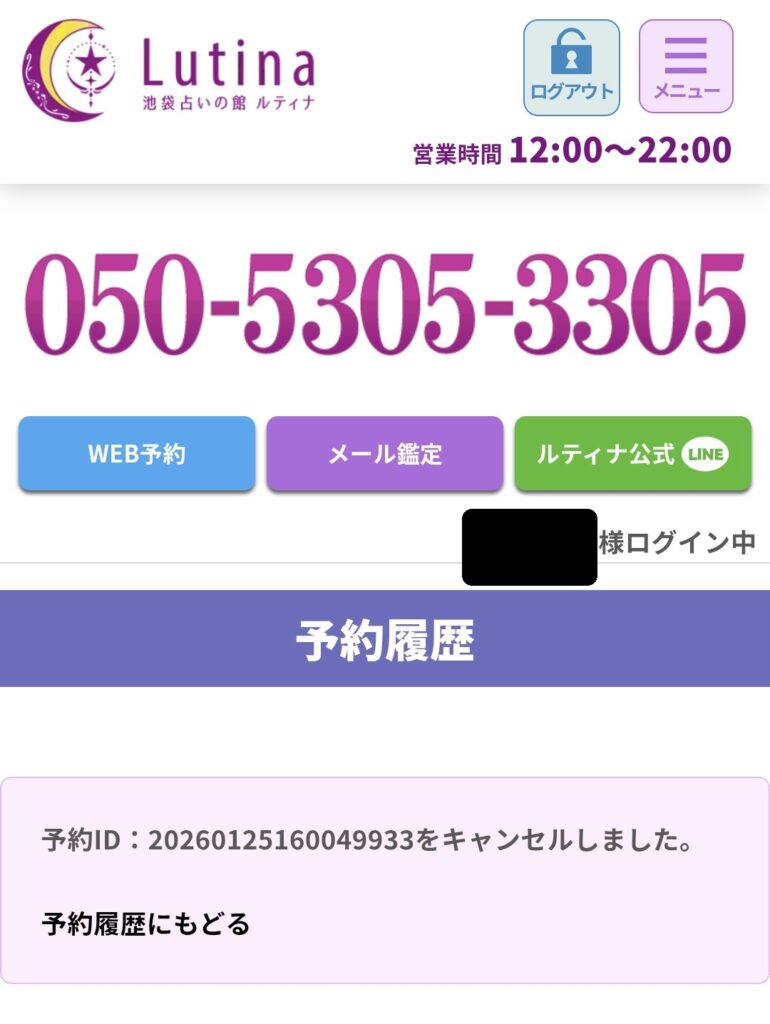Image resolution: width=770 pixels, height=1024 pixels.
Task: Go to home via Lutina logo
Action: coord(168,70)
